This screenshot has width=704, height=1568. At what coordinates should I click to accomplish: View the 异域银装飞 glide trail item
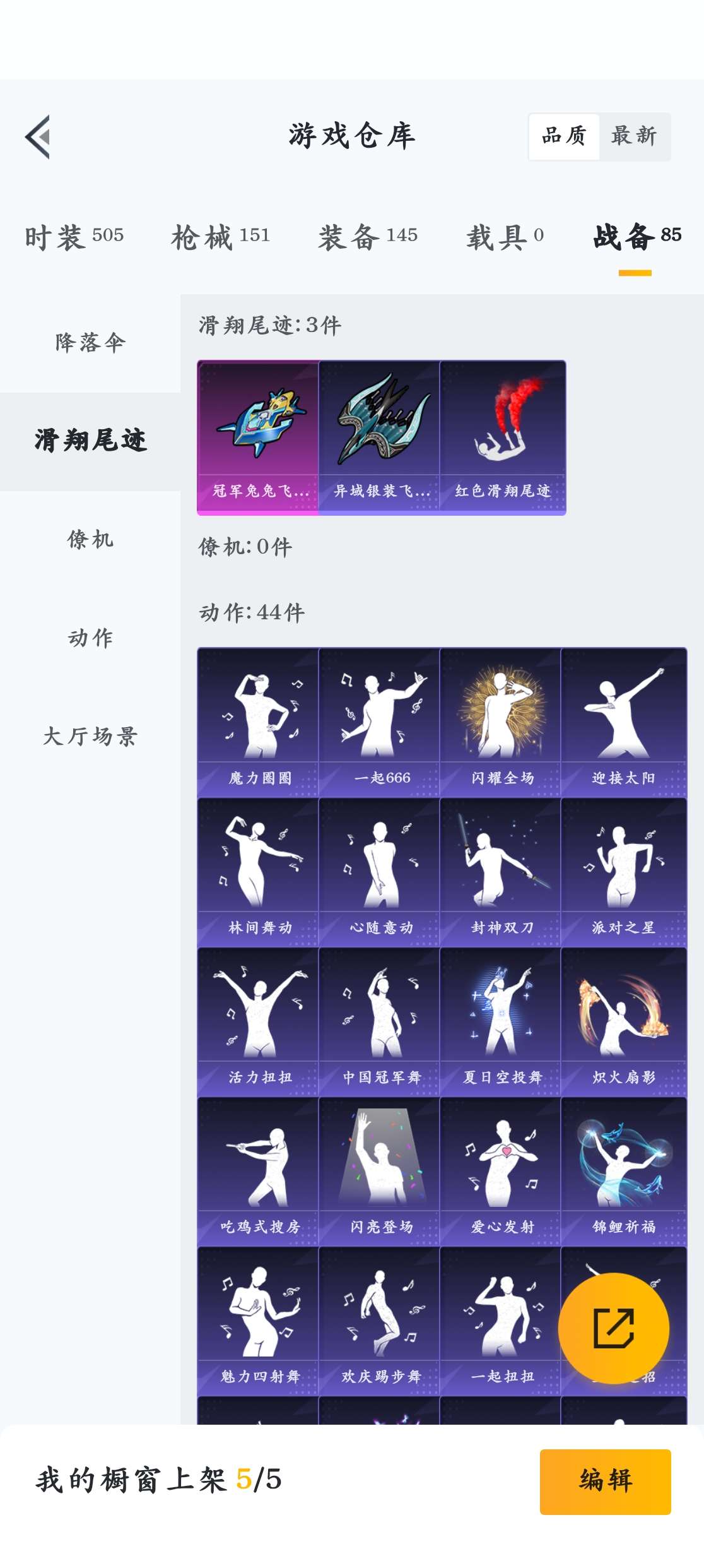click(379, 437)
